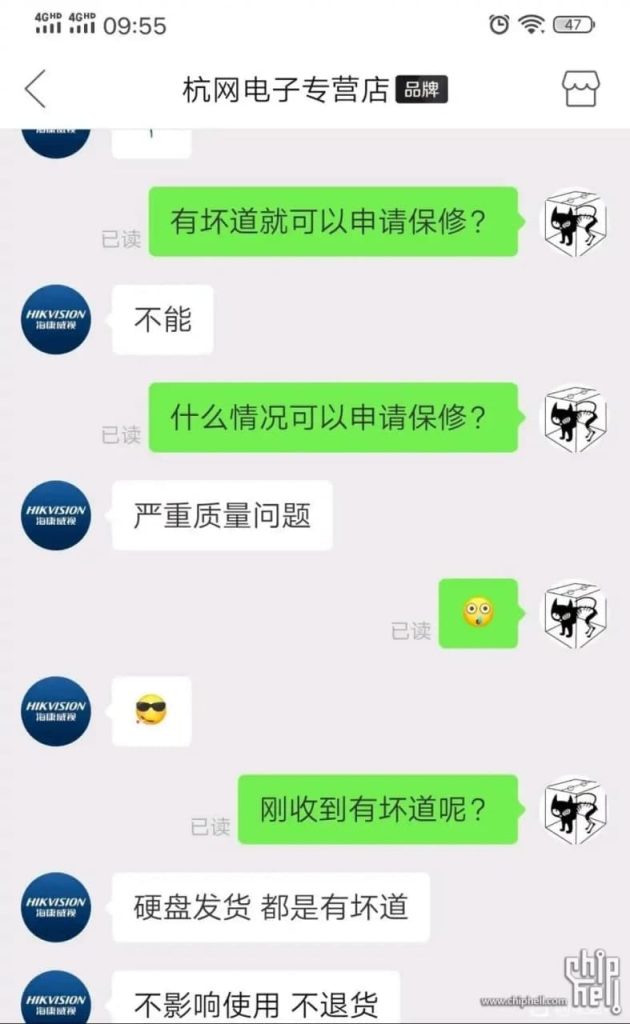630x1024 pixels.
Task: Open the cat avatar beside 刚收到有坏道呢？
Action: click(x=575, y=810)
